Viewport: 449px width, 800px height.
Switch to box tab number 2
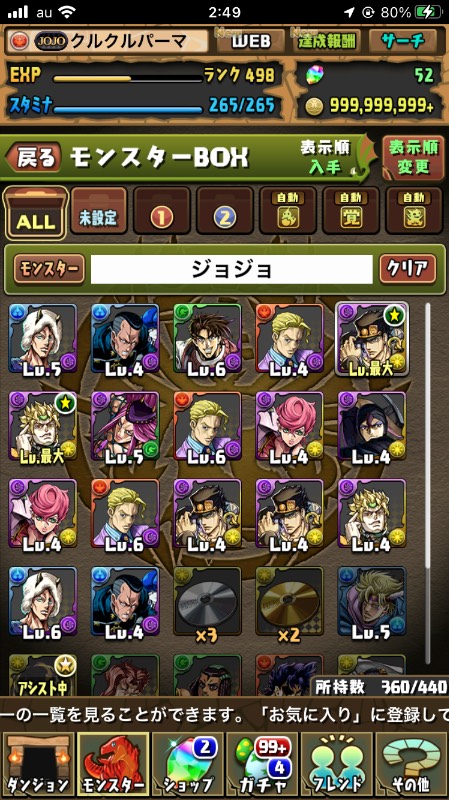[x=224, y=211]
